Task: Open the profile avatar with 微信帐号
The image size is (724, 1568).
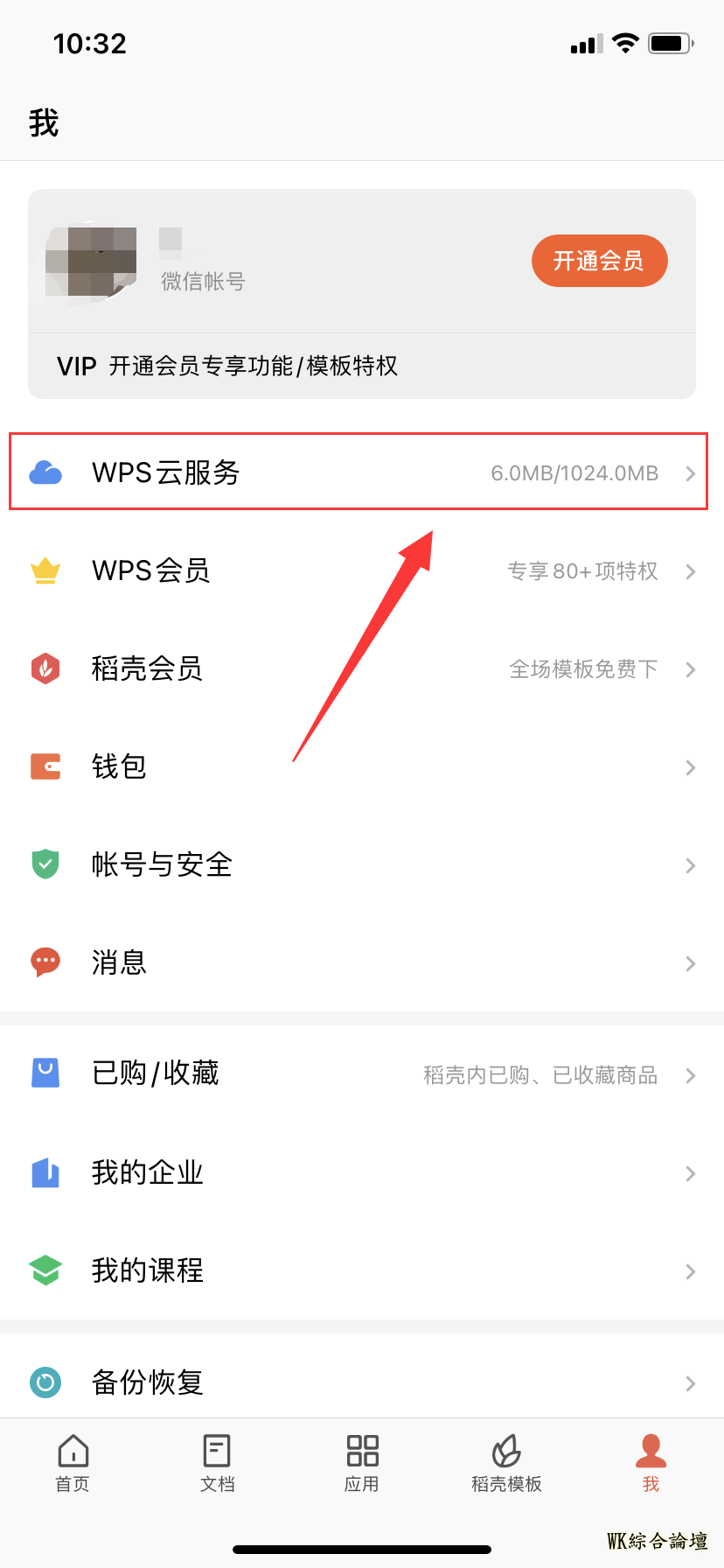Action: [x=92, y=262]
